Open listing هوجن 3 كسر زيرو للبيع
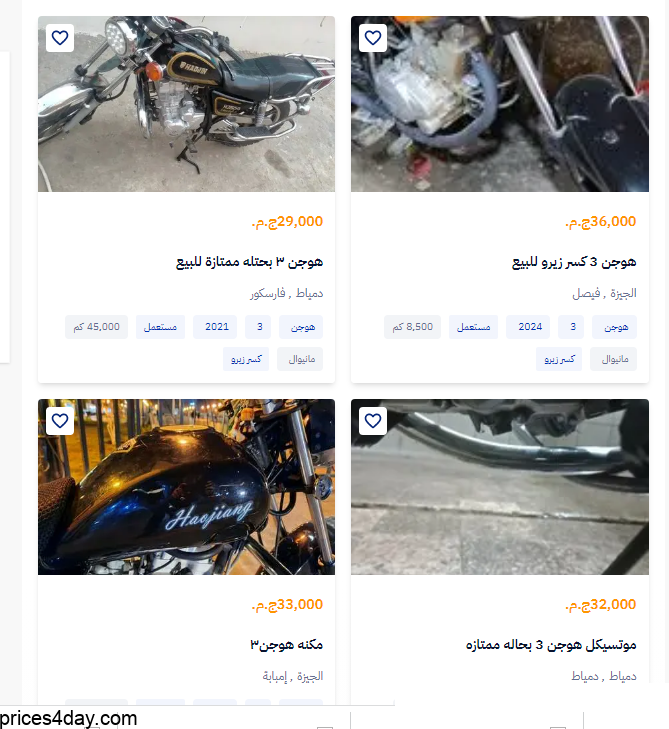 coord(573,262)
